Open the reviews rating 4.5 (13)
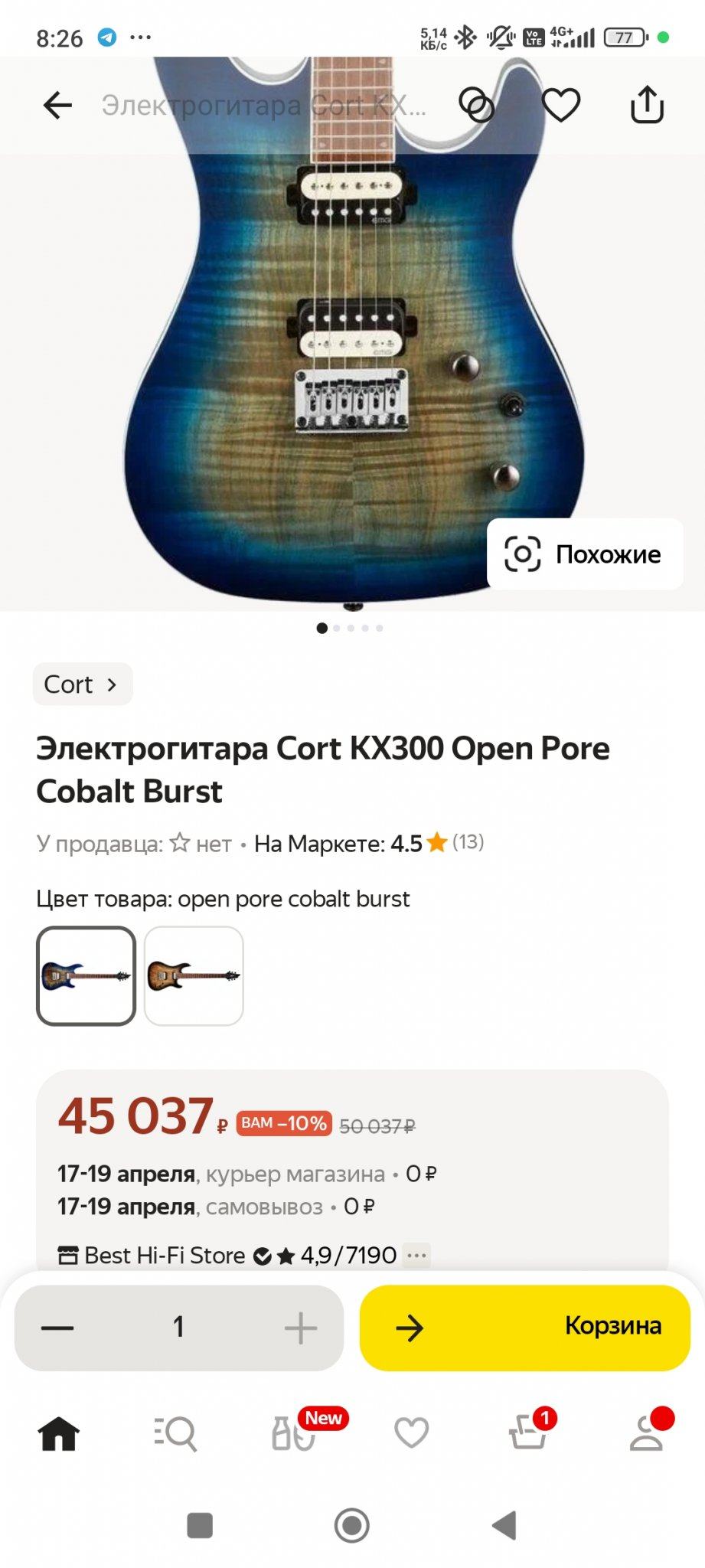The height and width of the screenshot is (1568, 705). click(x=436, y=843)
